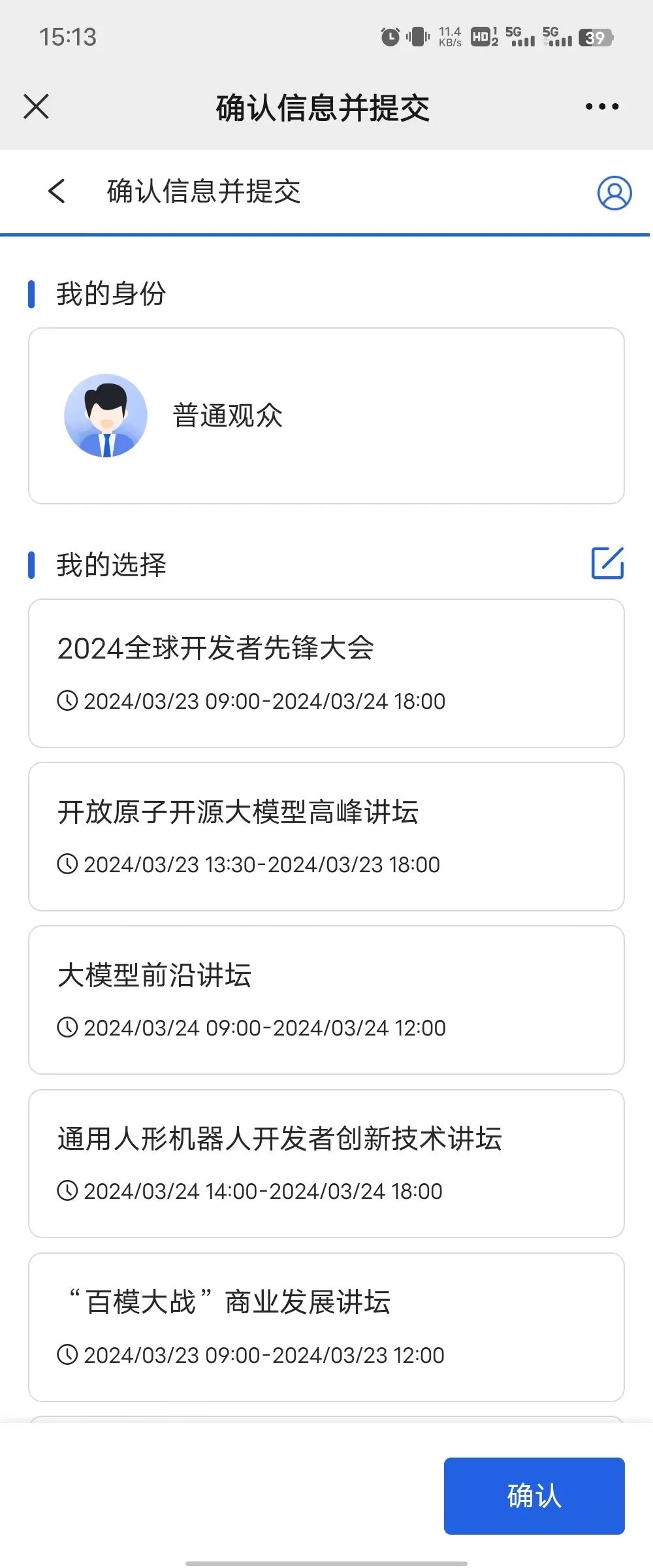
Task: Expand the 开放原子开源大模型高峰讲坛 entry
Action: pyautogui.click(x=326, y=835)
